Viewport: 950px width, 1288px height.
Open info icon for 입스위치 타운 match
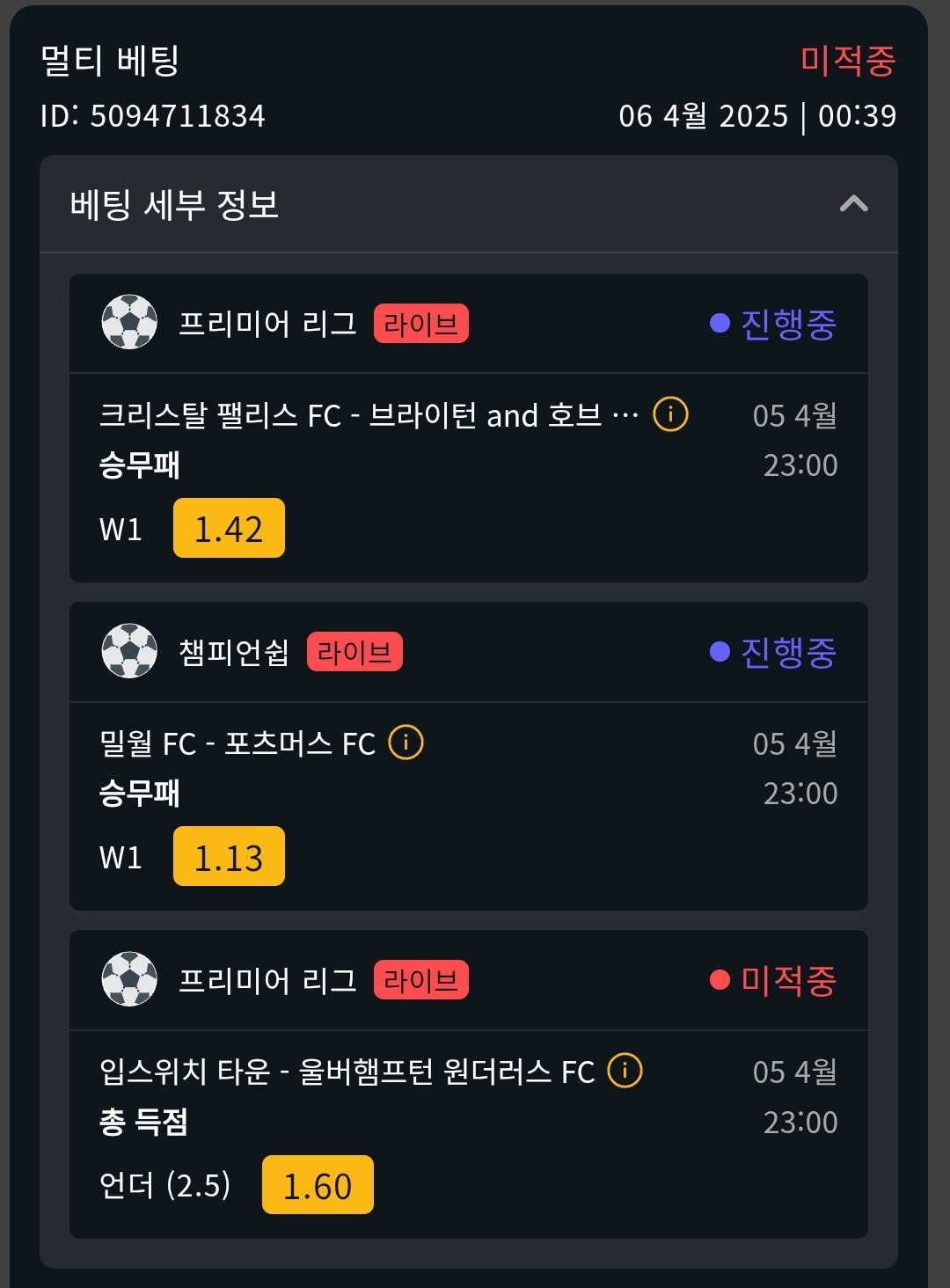(x=625, y=1071)
